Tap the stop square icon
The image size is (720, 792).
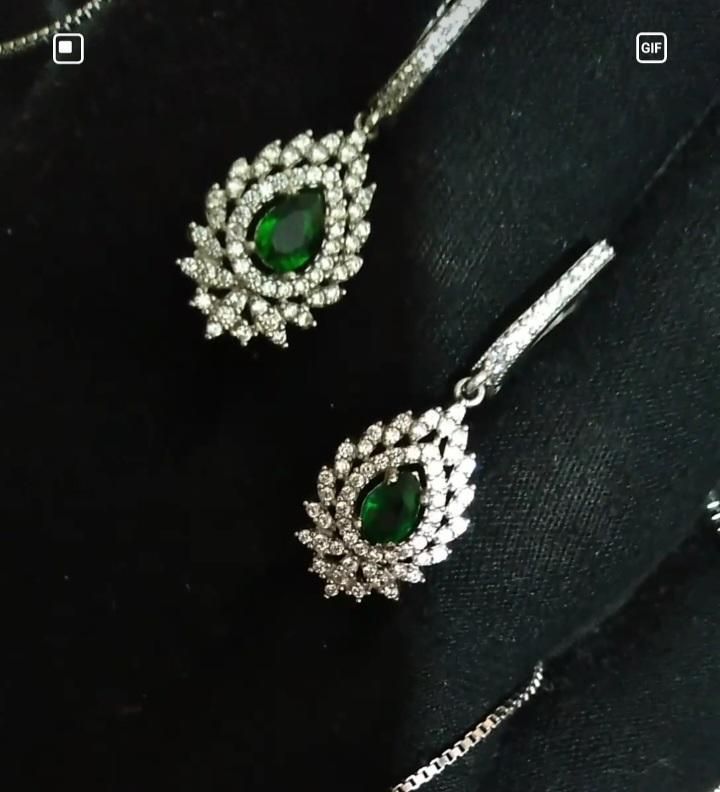tap(68, 48)
